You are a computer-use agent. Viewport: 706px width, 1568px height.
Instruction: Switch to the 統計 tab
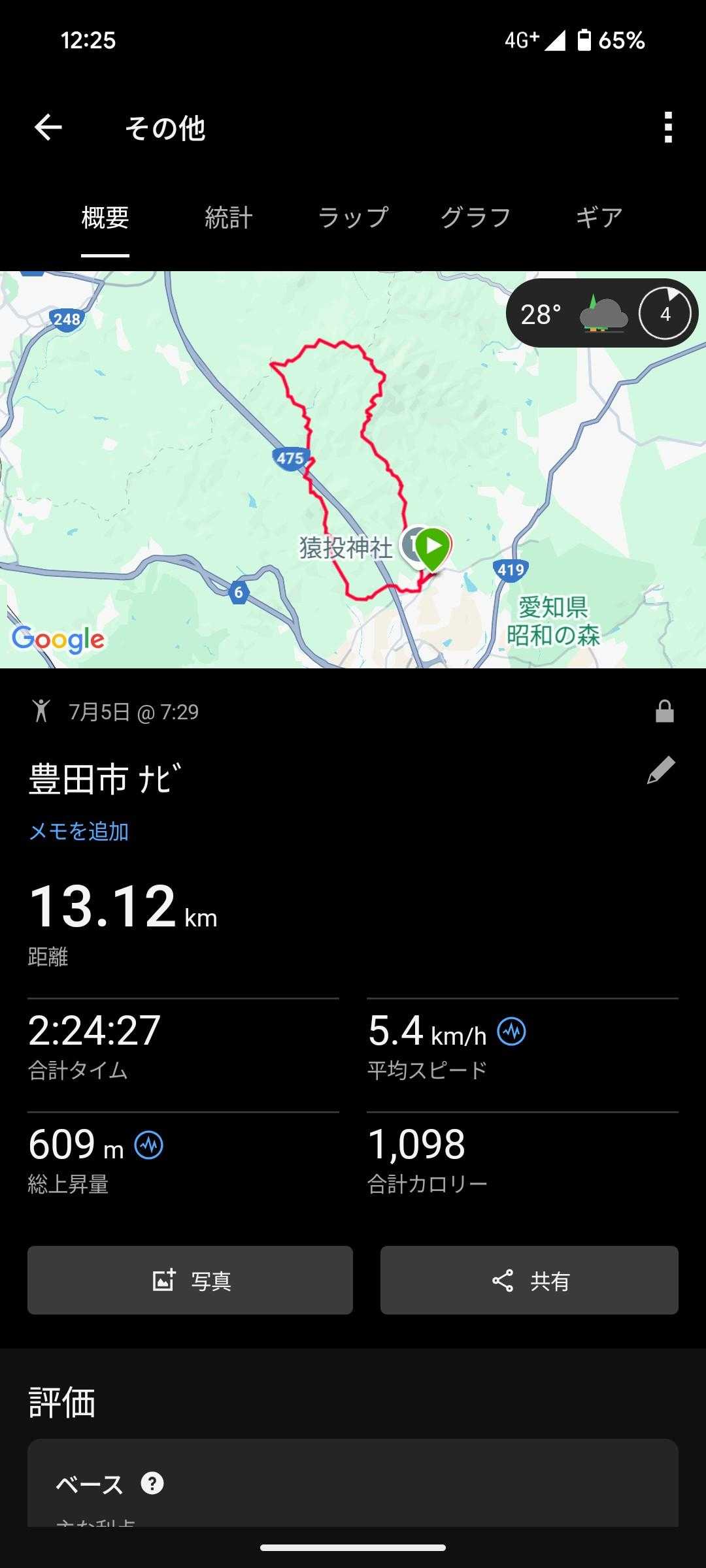click(229, 218)
